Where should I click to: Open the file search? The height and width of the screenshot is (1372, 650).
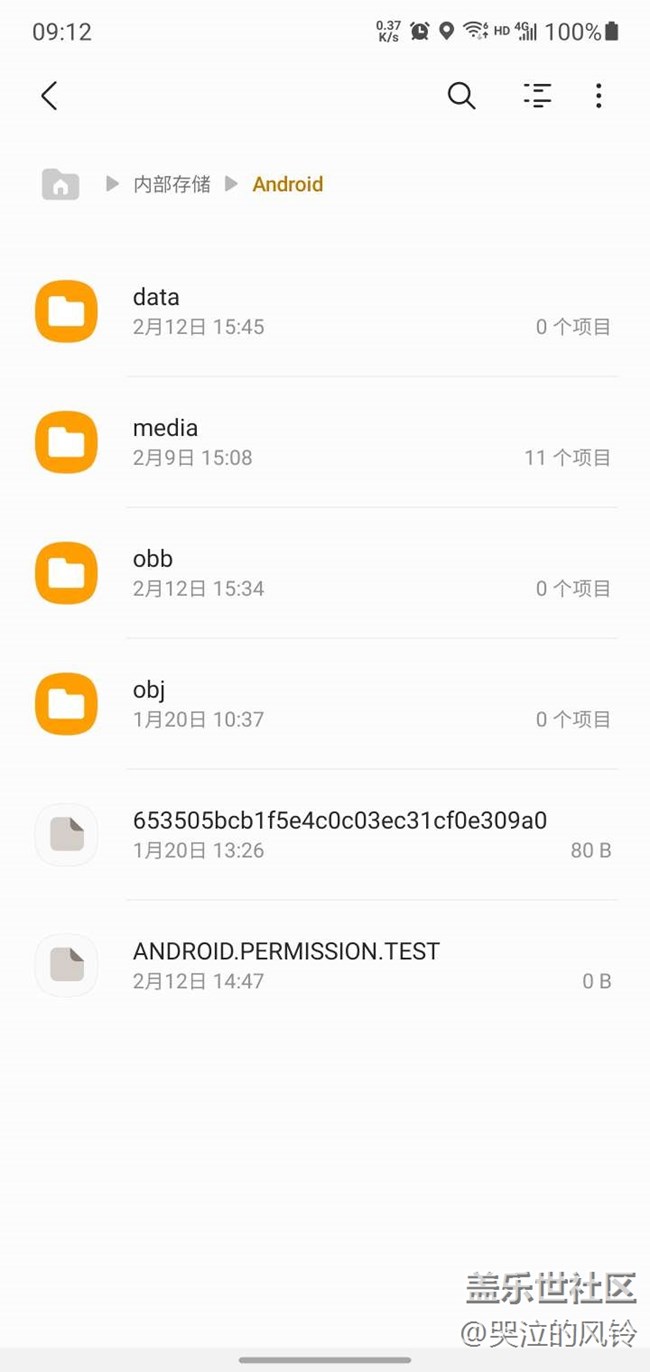(461, 96)
